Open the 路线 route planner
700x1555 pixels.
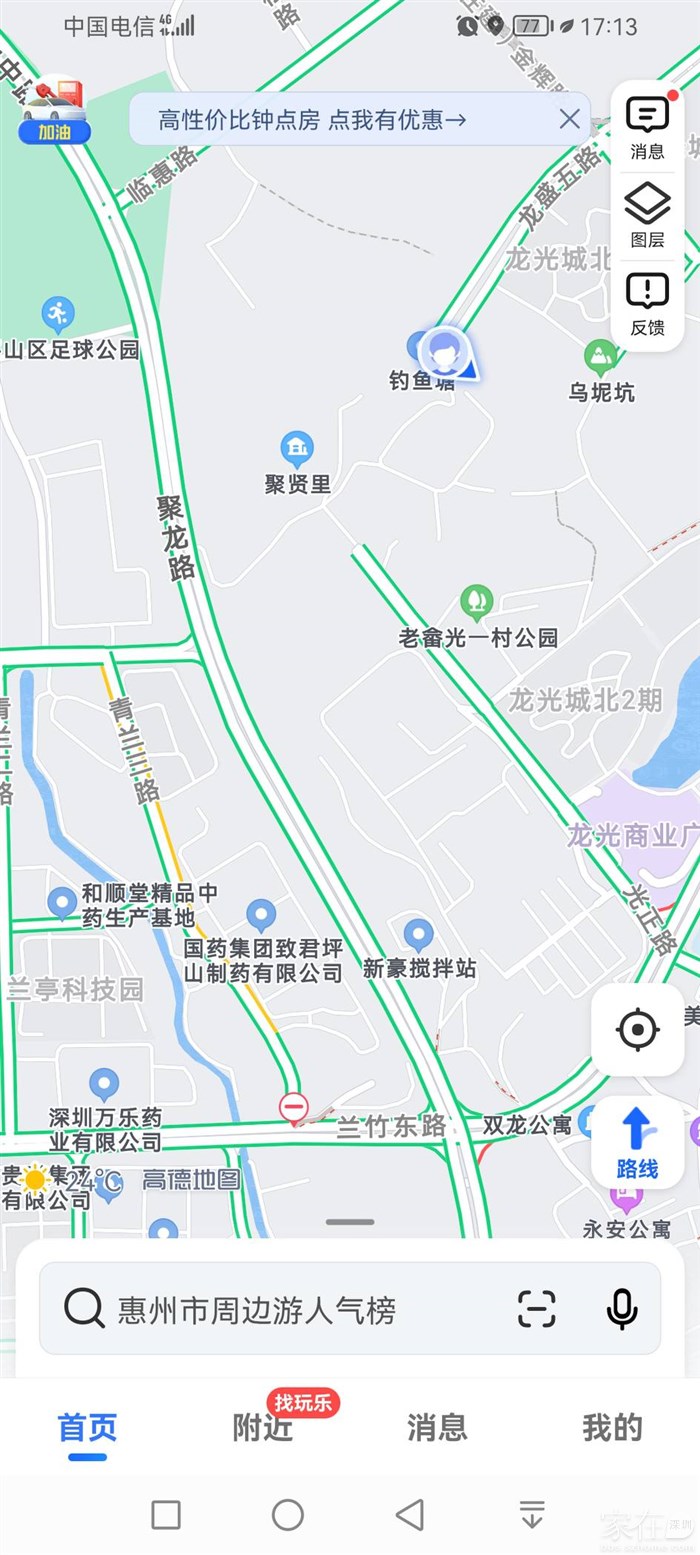[638, 1141]
